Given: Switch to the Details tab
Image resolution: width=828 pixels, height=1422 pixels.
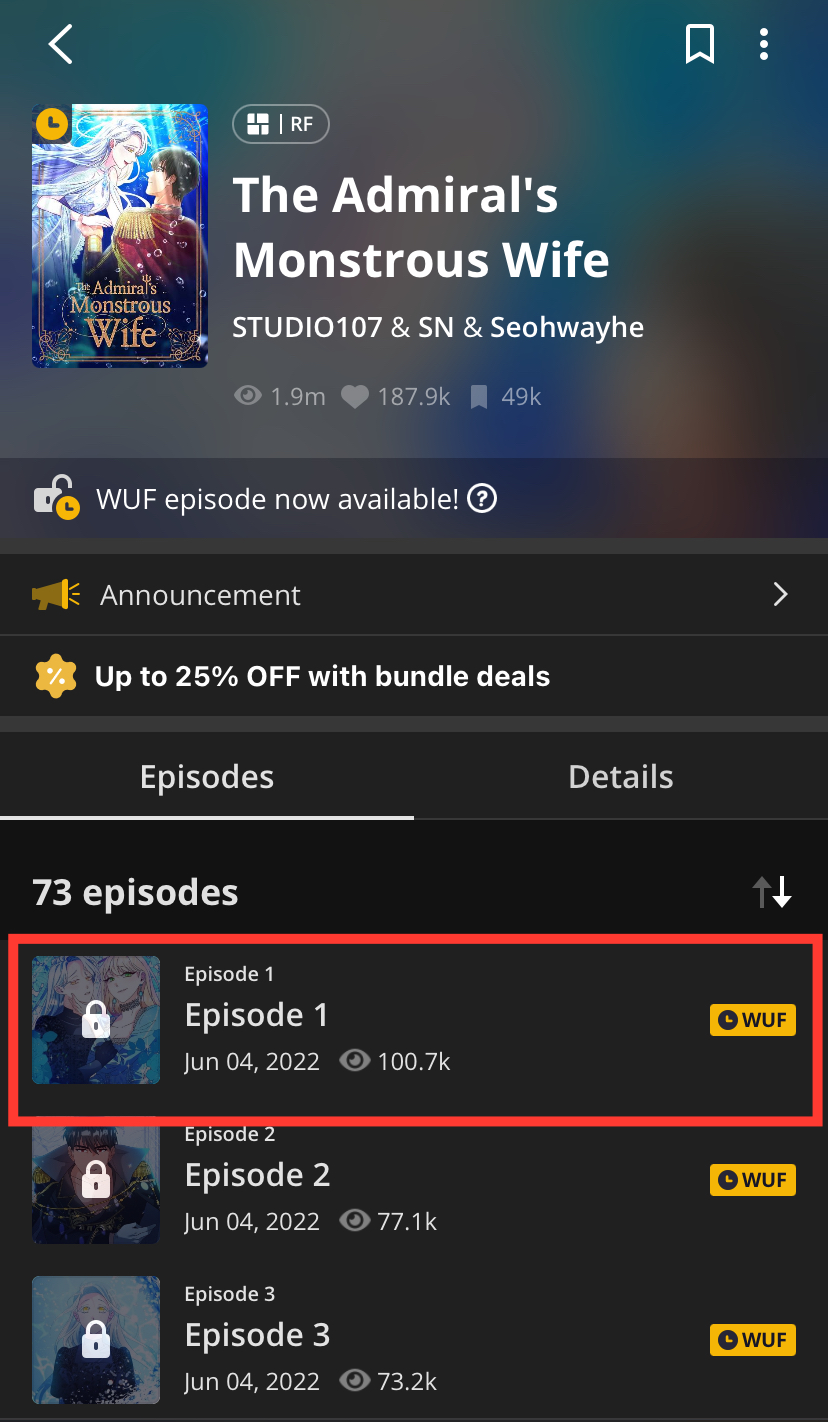Looking at the screenshot, I should (x=620, y=777).
